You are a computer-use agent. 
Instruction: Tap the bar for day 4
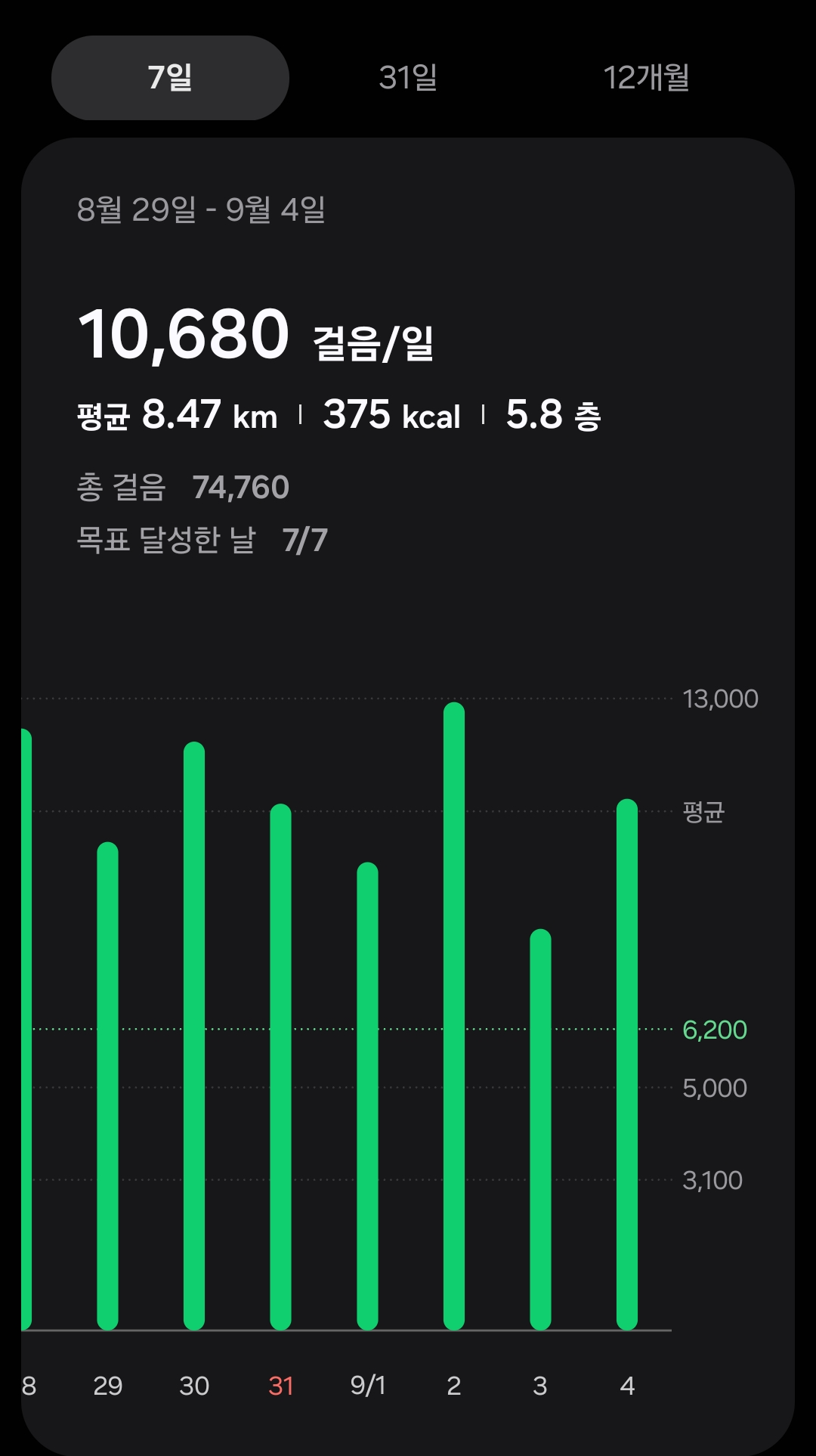click(627, 1064)
